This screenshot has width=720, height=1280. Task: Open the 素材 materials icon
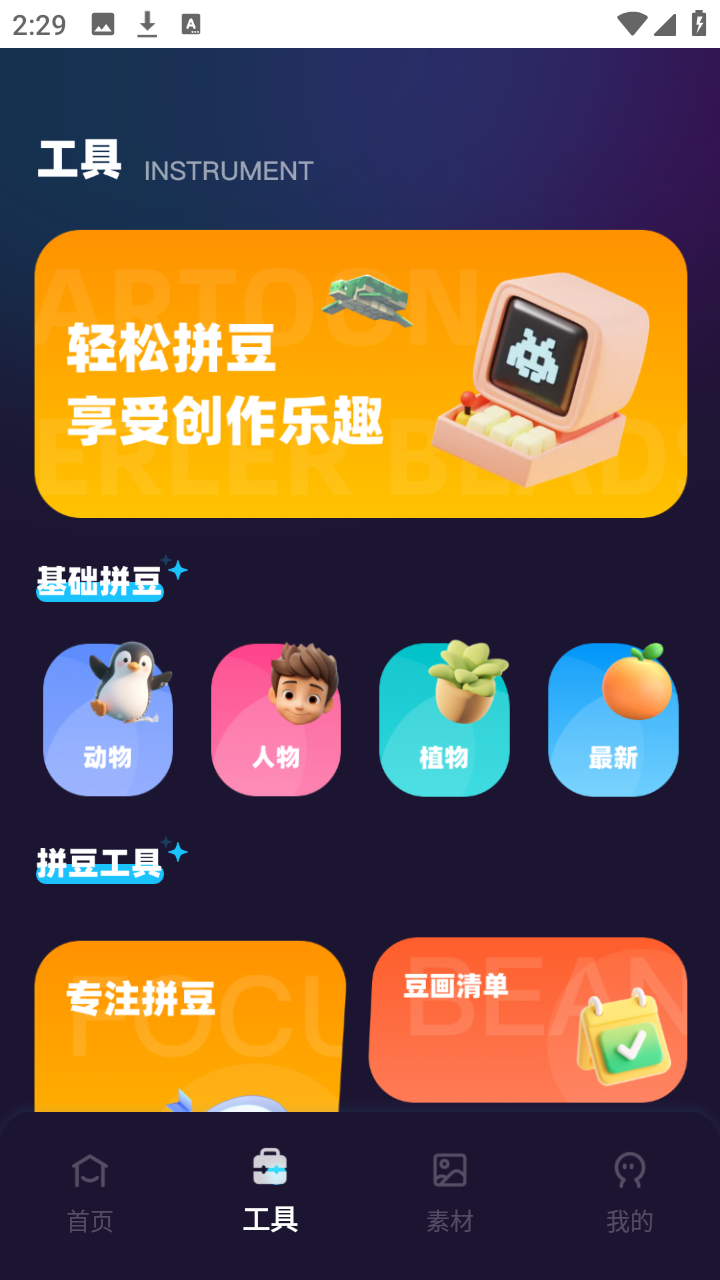(x=450, y=1168)
